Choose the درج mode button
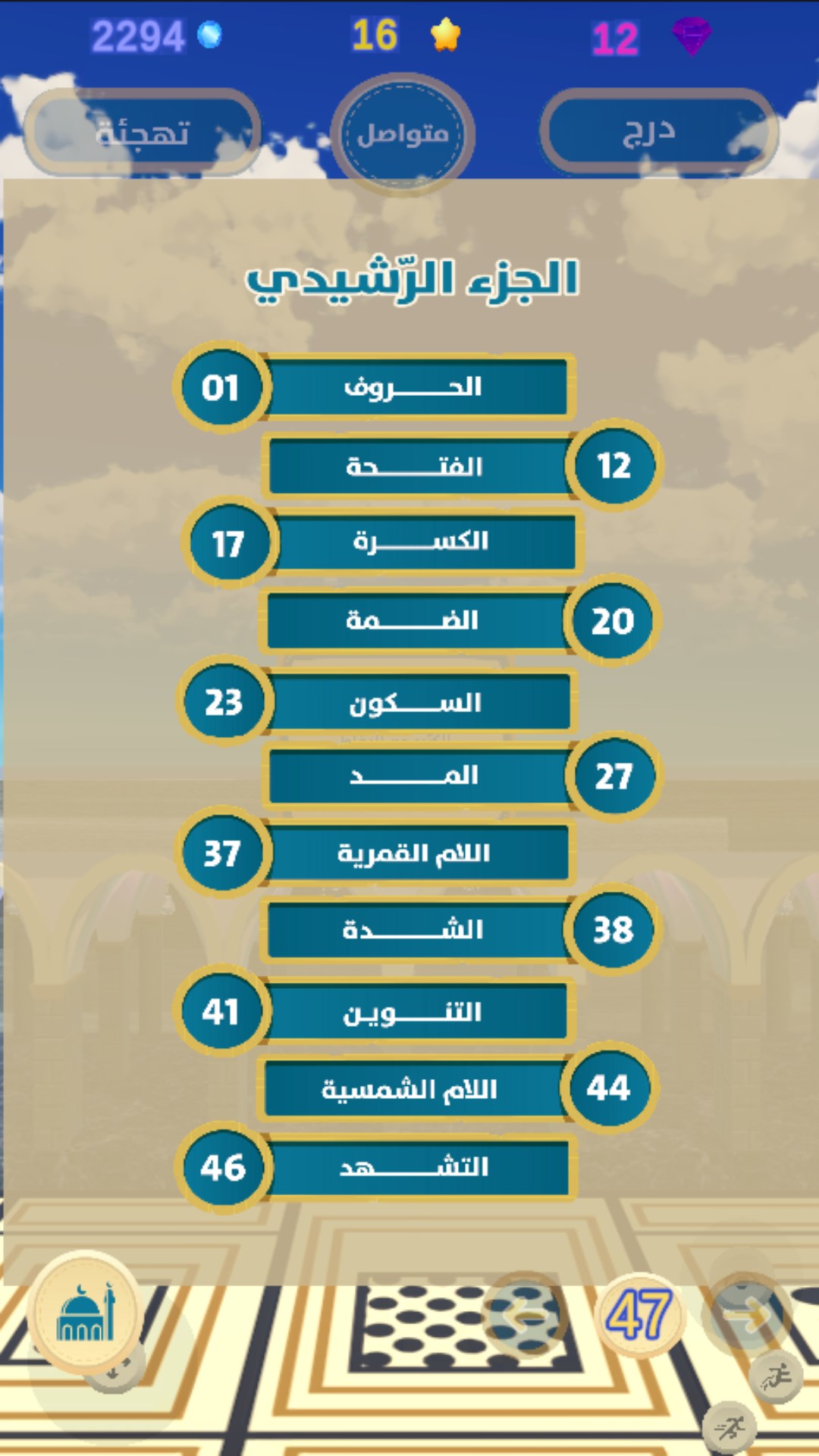819x1456 pixels. click(659, 132)
